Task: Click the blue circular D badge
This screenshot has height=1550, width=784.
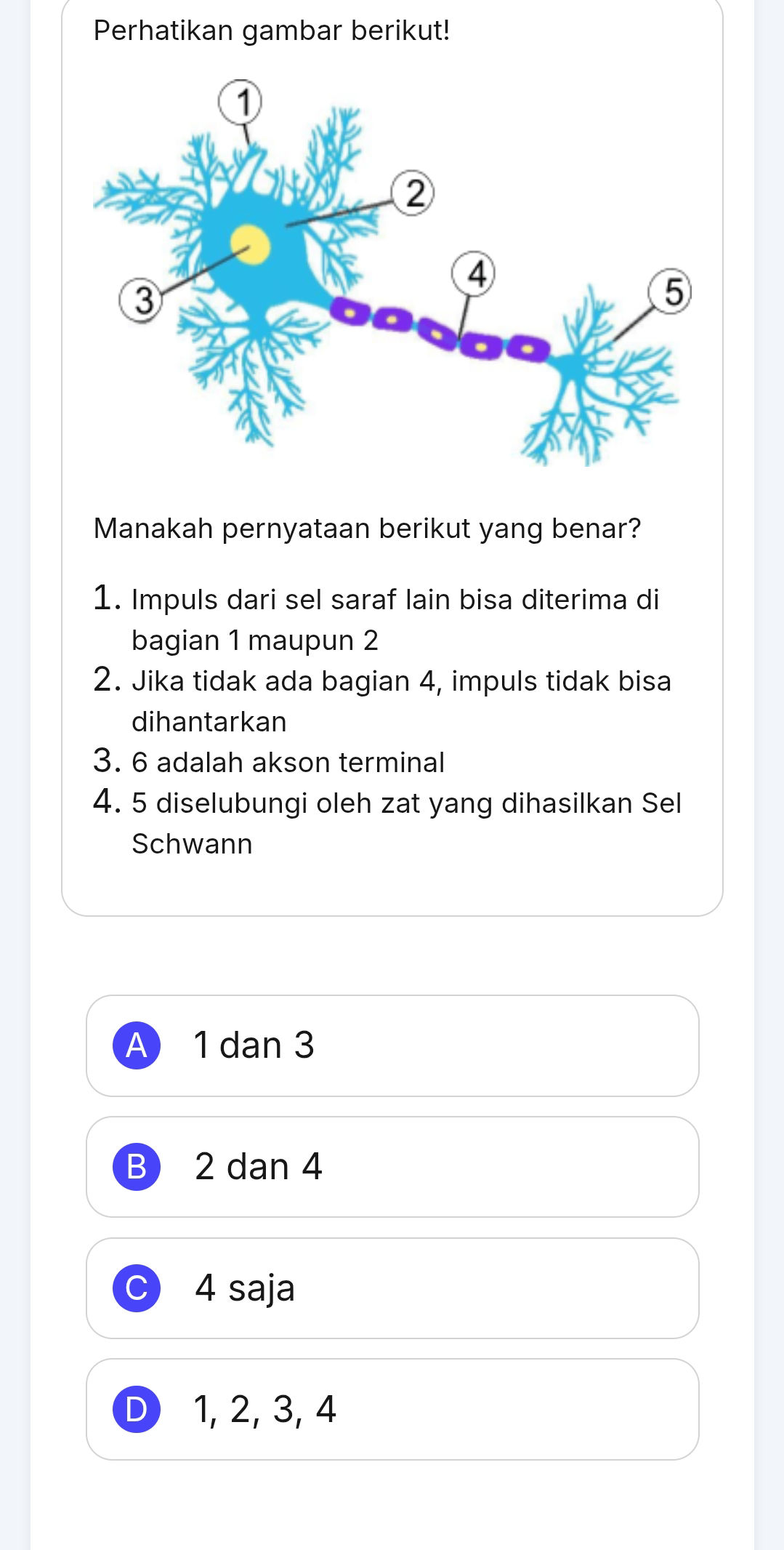Action: 140,1408
